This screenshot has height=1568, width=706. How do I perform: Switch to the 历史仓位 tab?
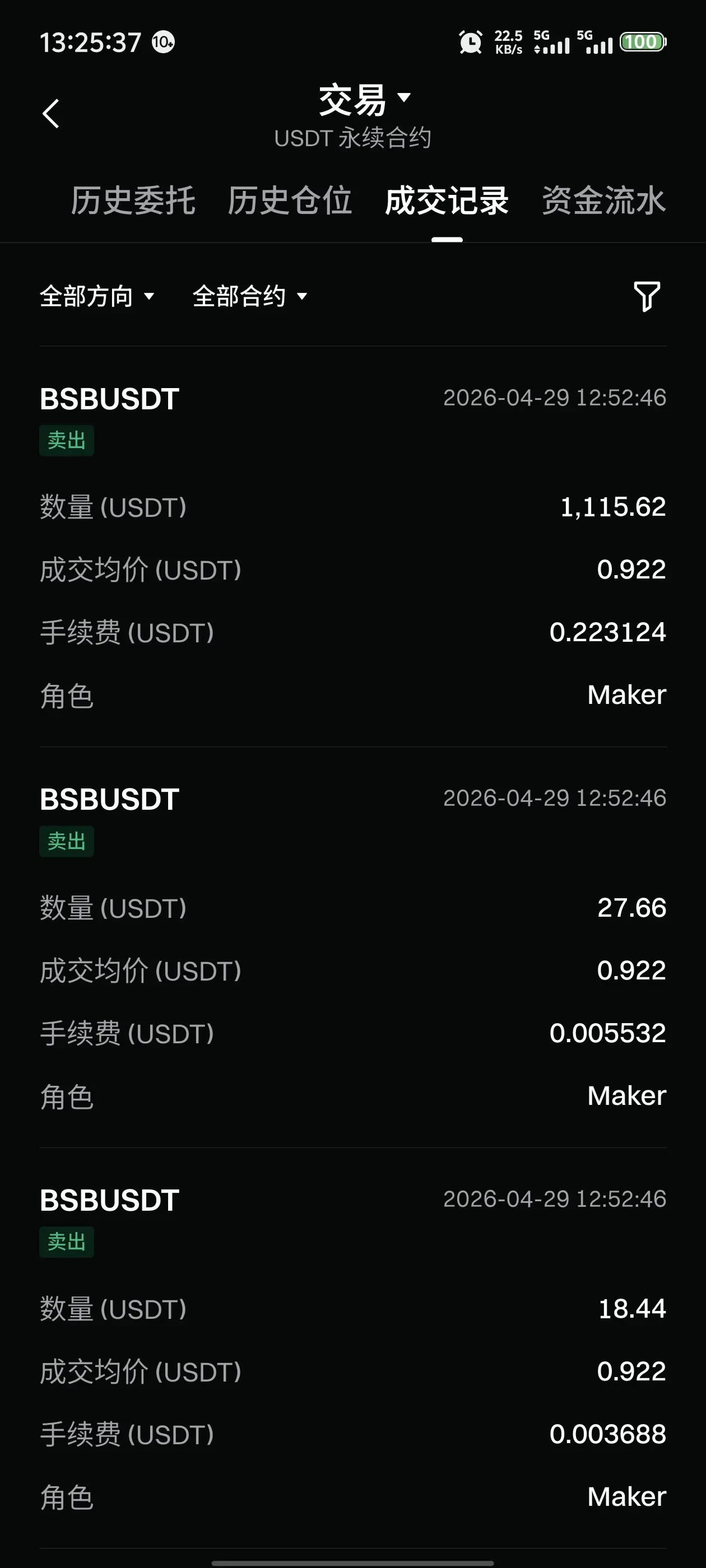(x=289, y=201)
